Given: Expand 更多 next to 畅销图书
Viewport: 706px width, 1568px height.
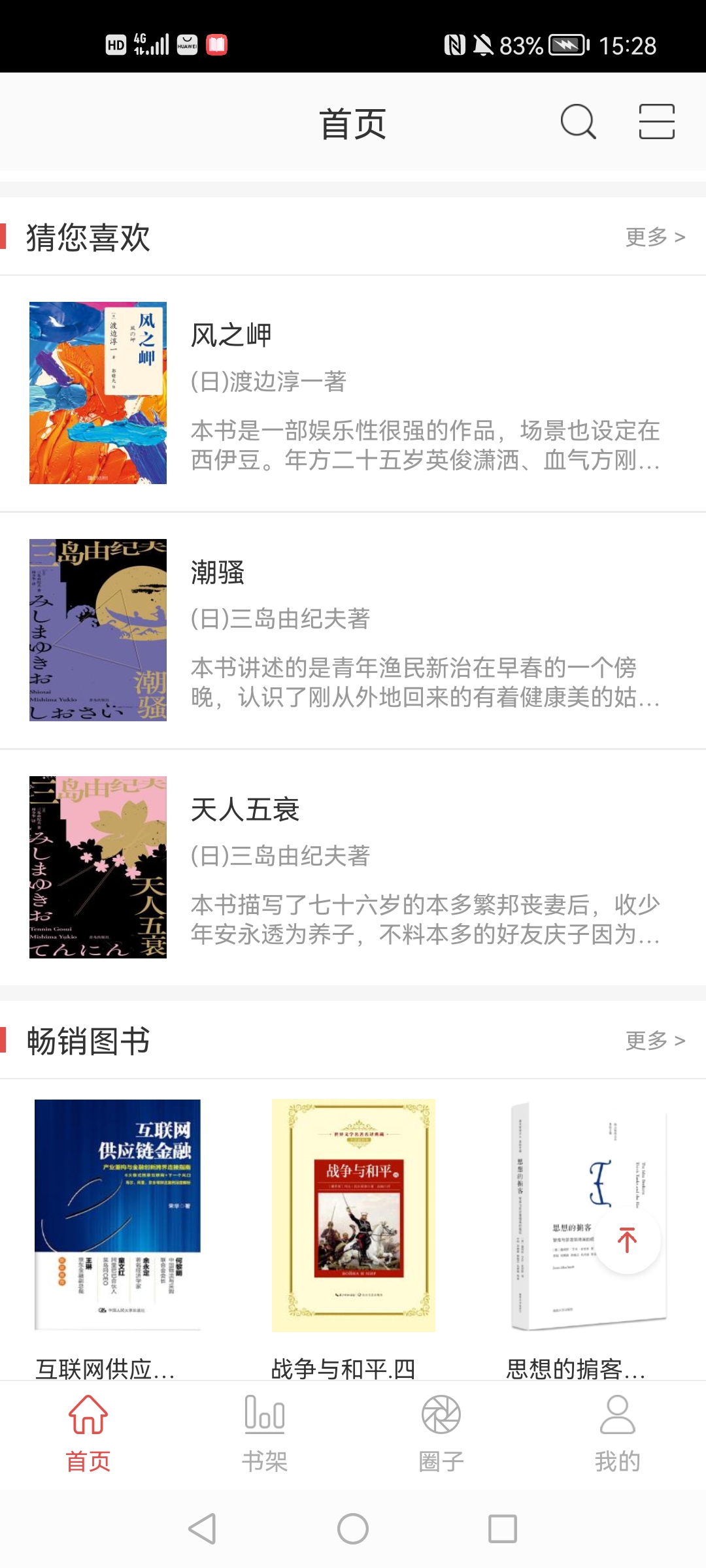Looking at the screenshot, I should (x=654, y=1041).
